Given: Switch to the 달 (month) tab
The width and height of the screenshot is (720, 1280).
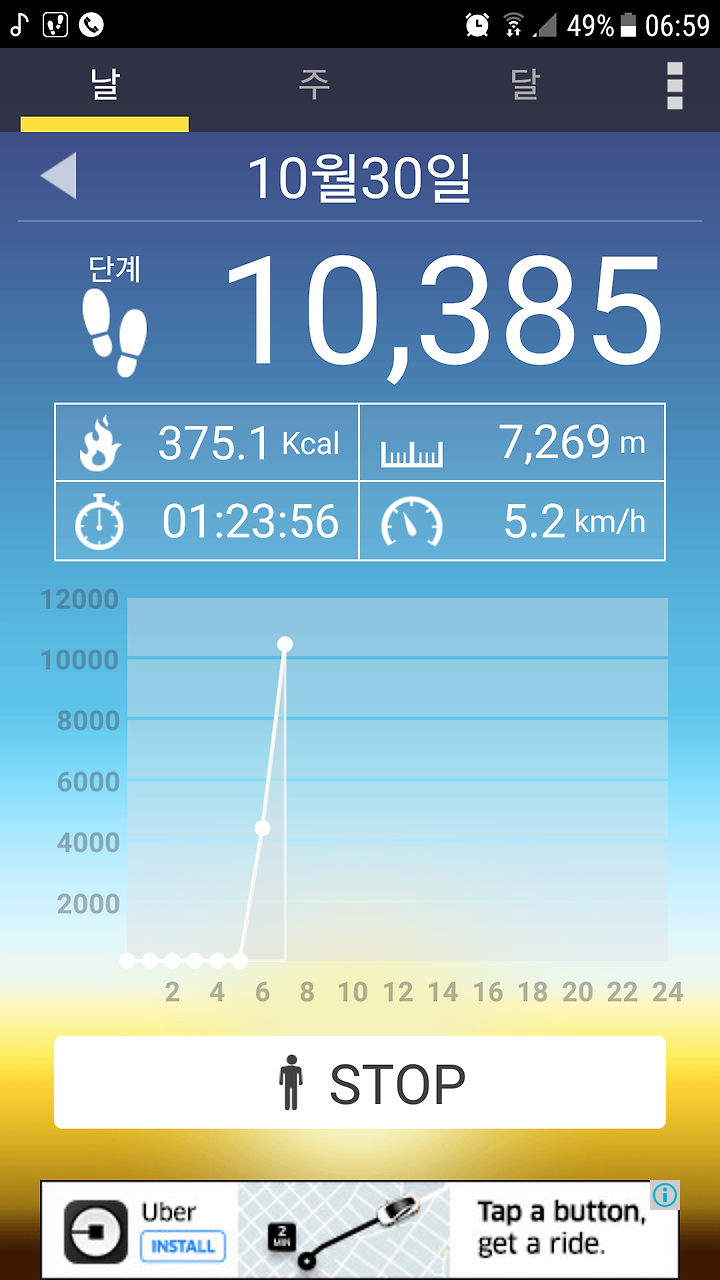Looking at the screenshot, I should coord(524,86).
